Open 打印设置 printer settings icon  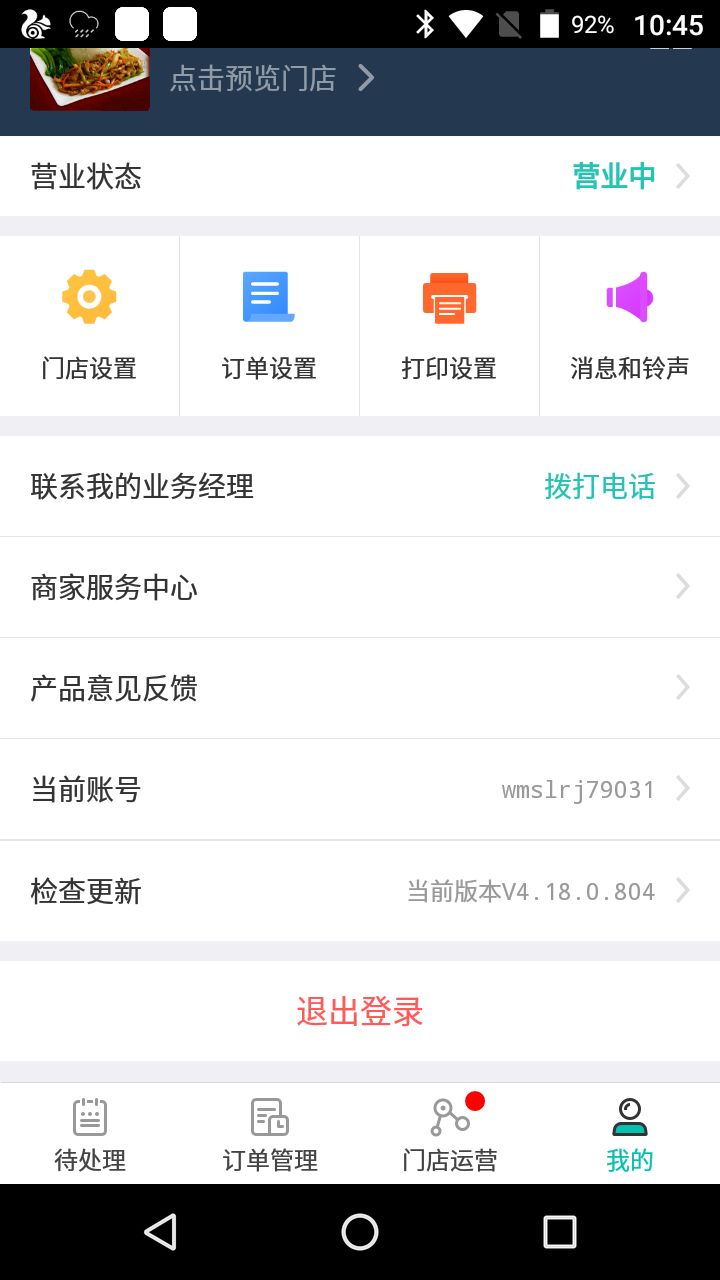click(x=449, y=296)
